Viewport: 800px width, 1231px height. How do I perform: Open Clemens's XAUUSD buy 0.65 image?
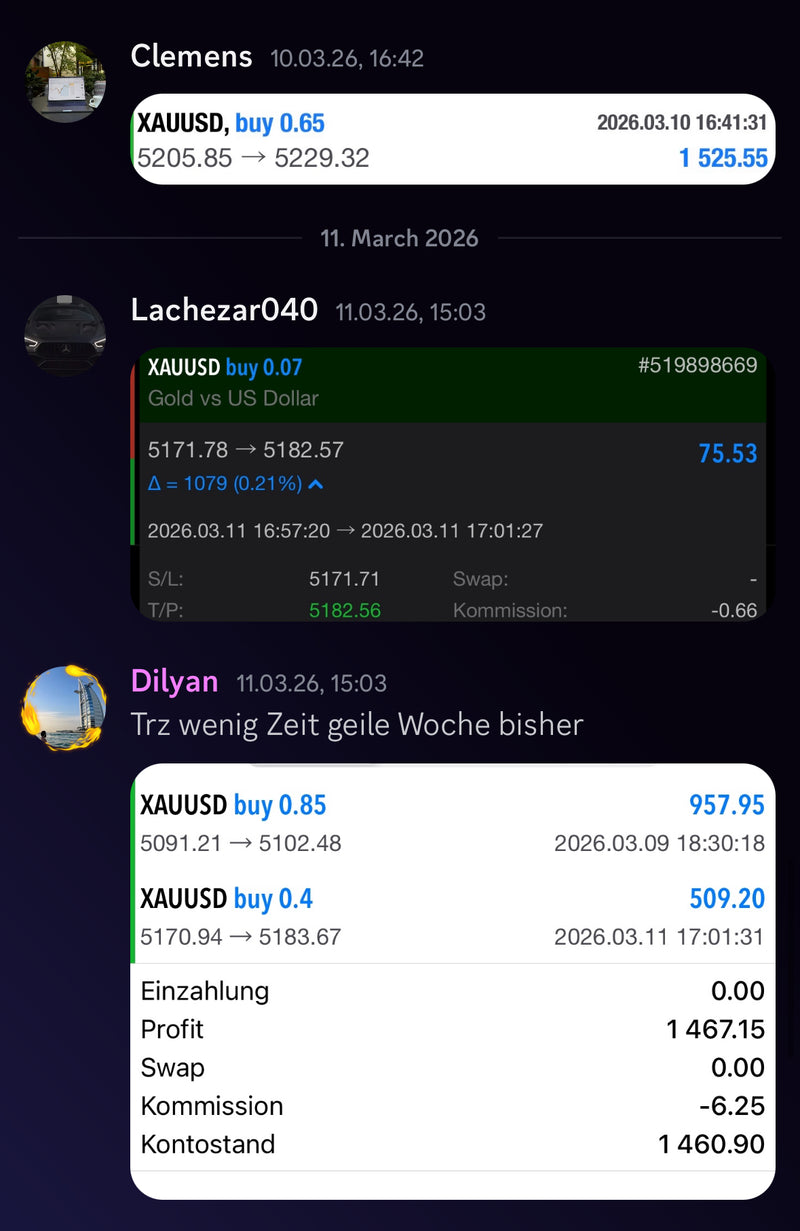pos(452,140)
